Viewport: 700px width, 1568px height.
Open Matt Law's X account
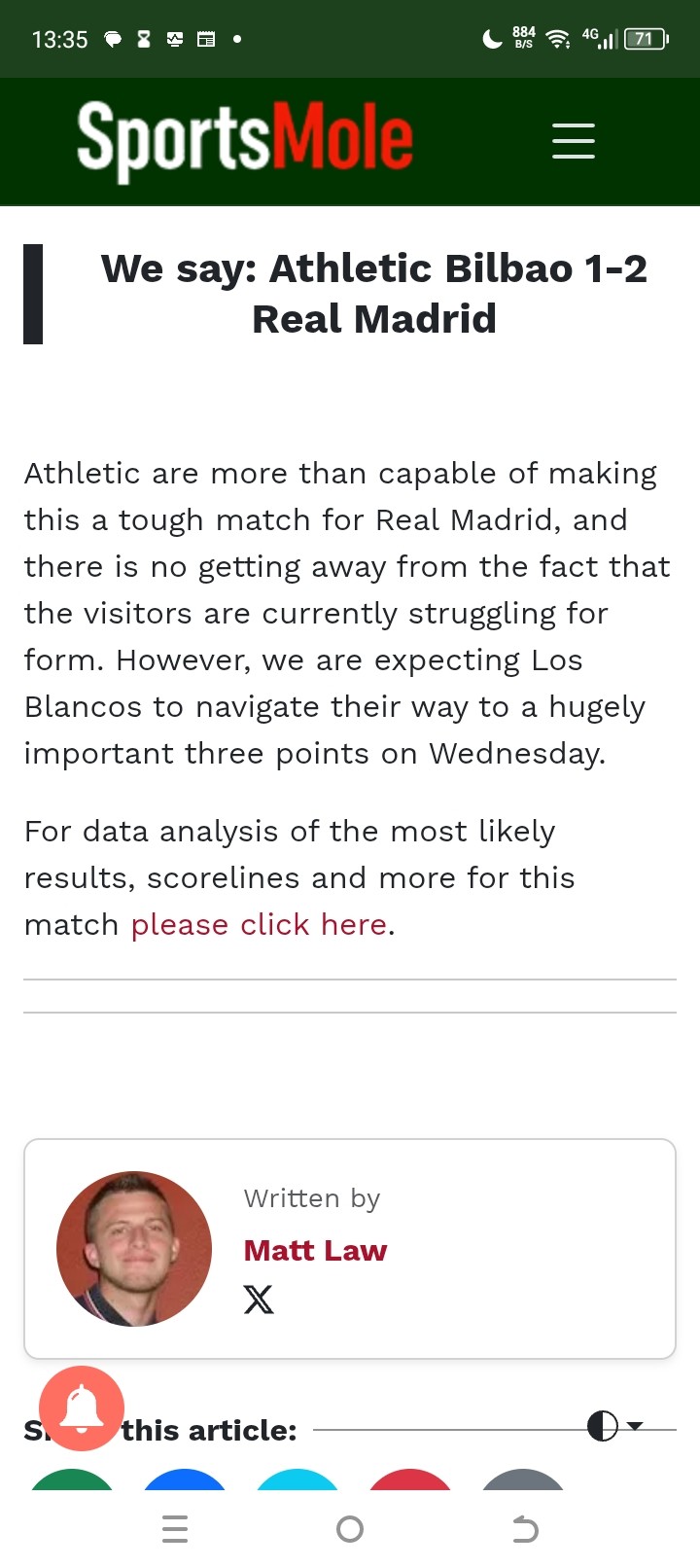(259, 1300)
